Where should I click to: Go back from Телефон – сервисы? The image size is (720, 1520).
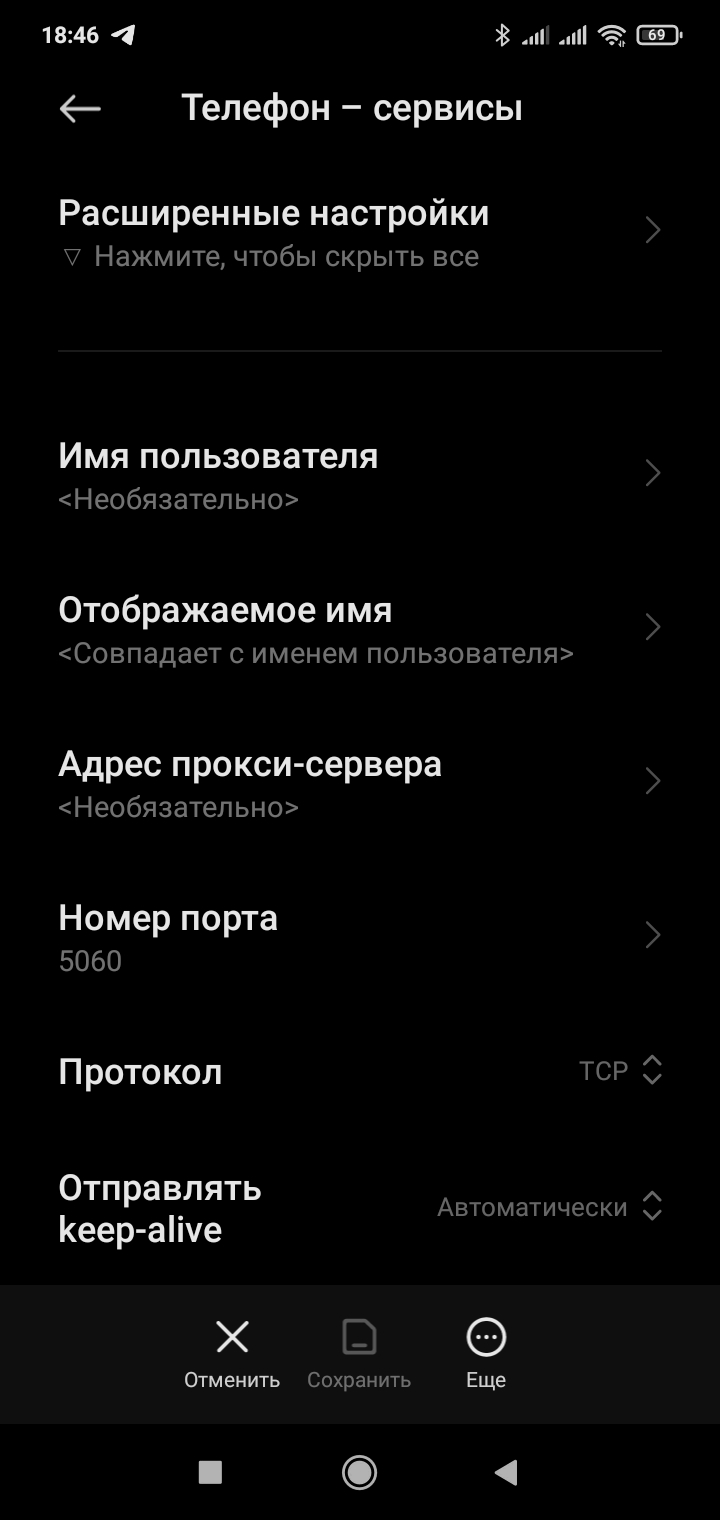[x=80, y=108]
